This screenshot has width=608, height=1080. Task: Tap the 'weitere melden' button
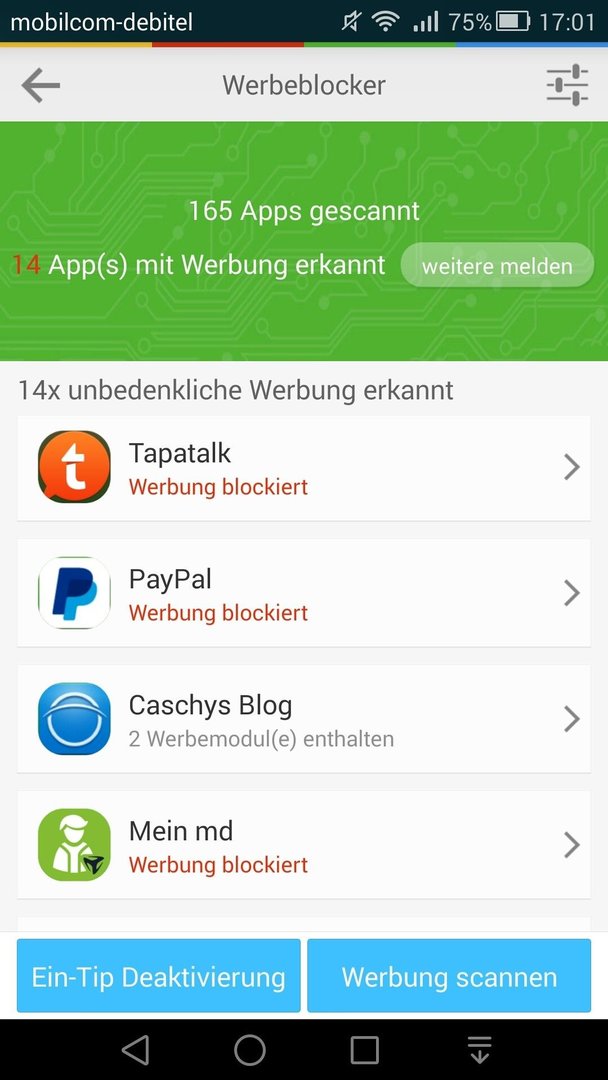click(497, 265)
